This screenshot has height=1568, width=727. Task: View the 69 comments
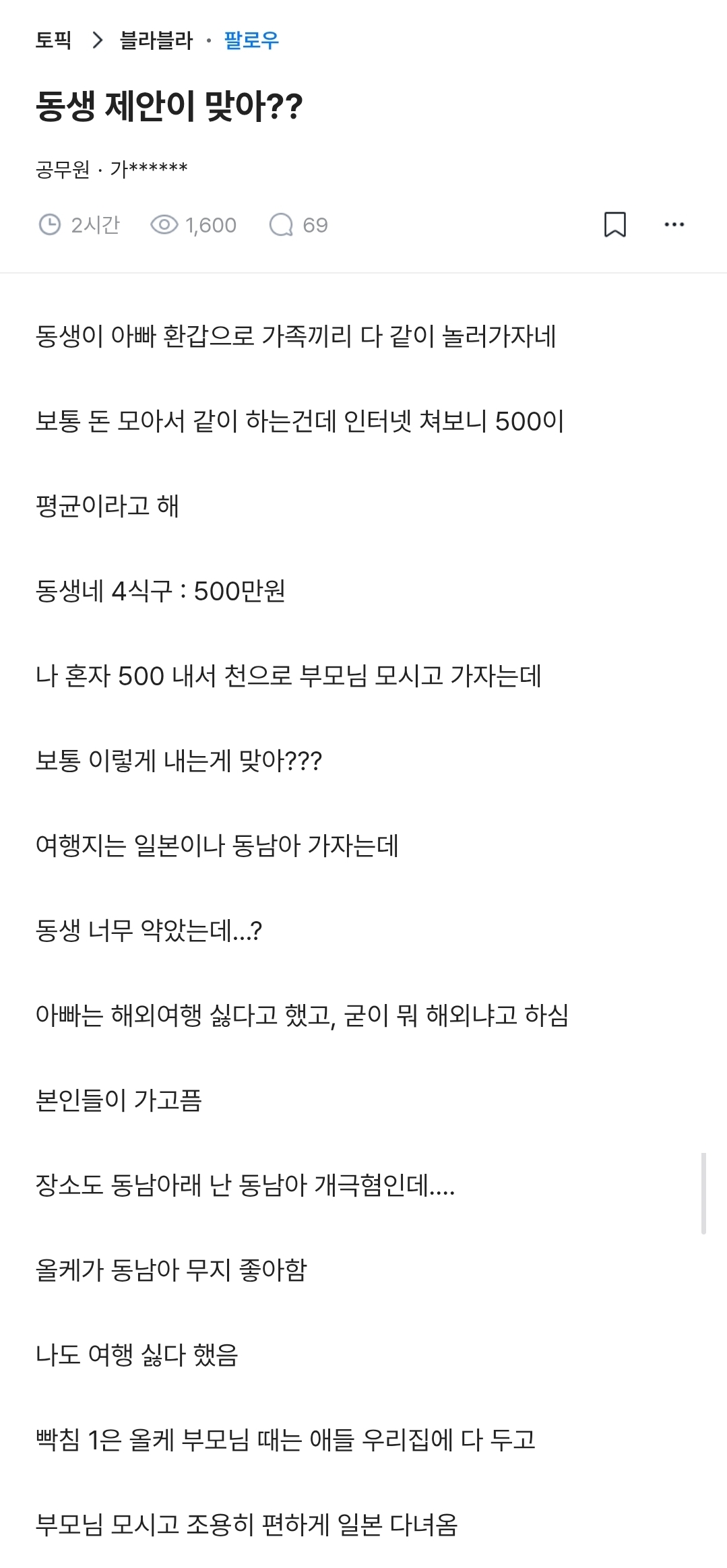[x=298, y=225]
